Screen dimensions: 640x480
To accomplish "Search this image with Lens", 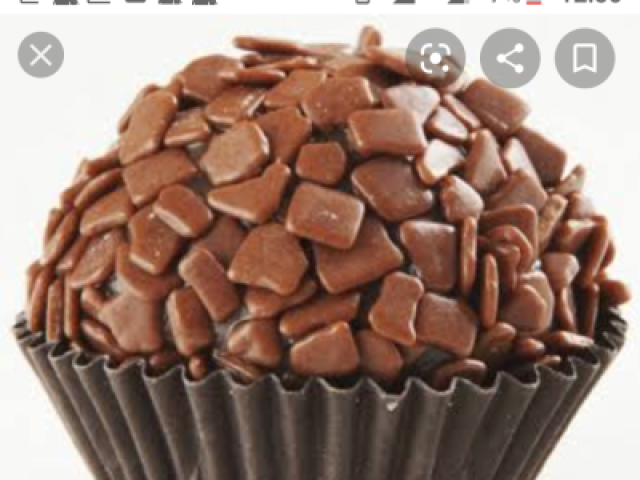I will coord(435,58).
